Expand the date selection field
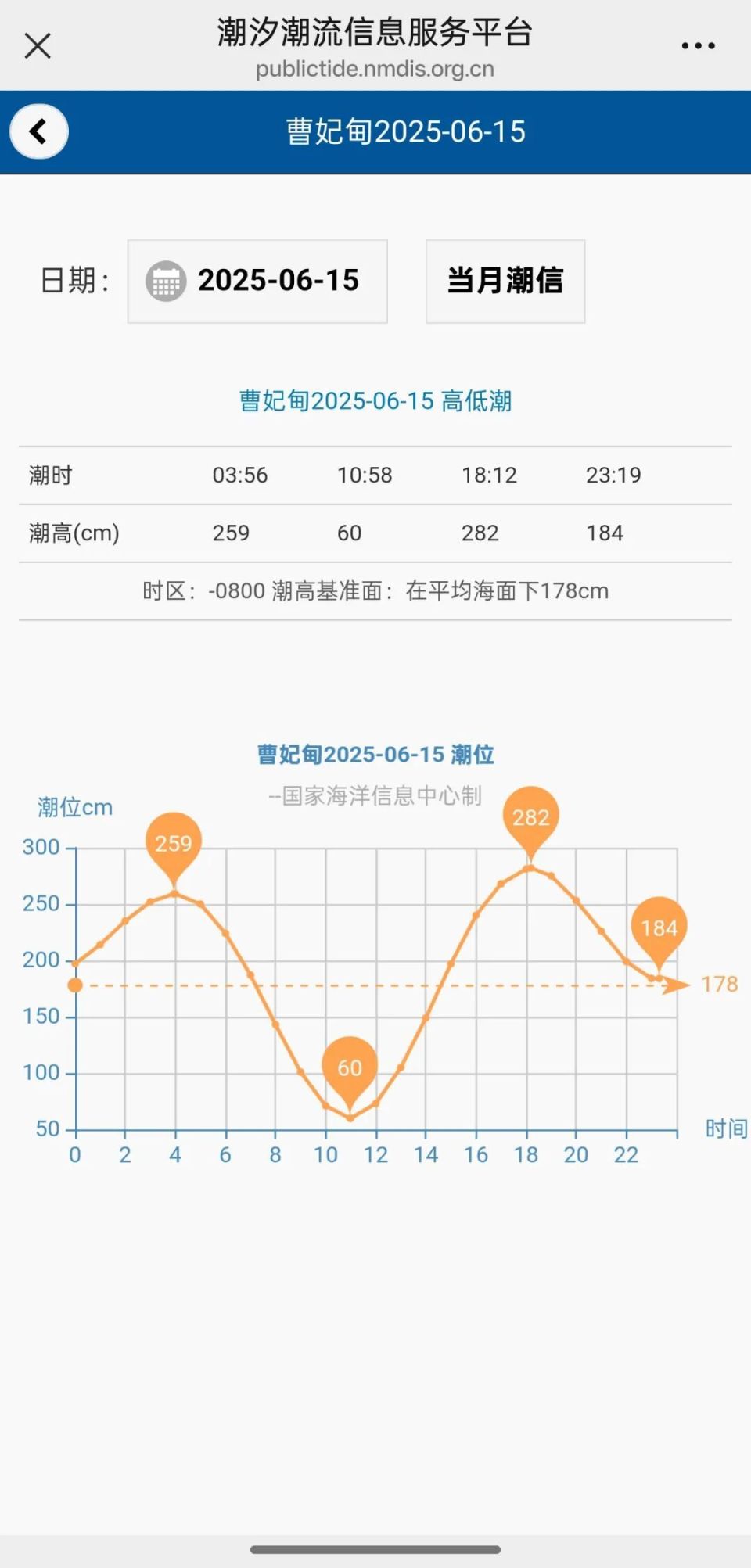 258,282
